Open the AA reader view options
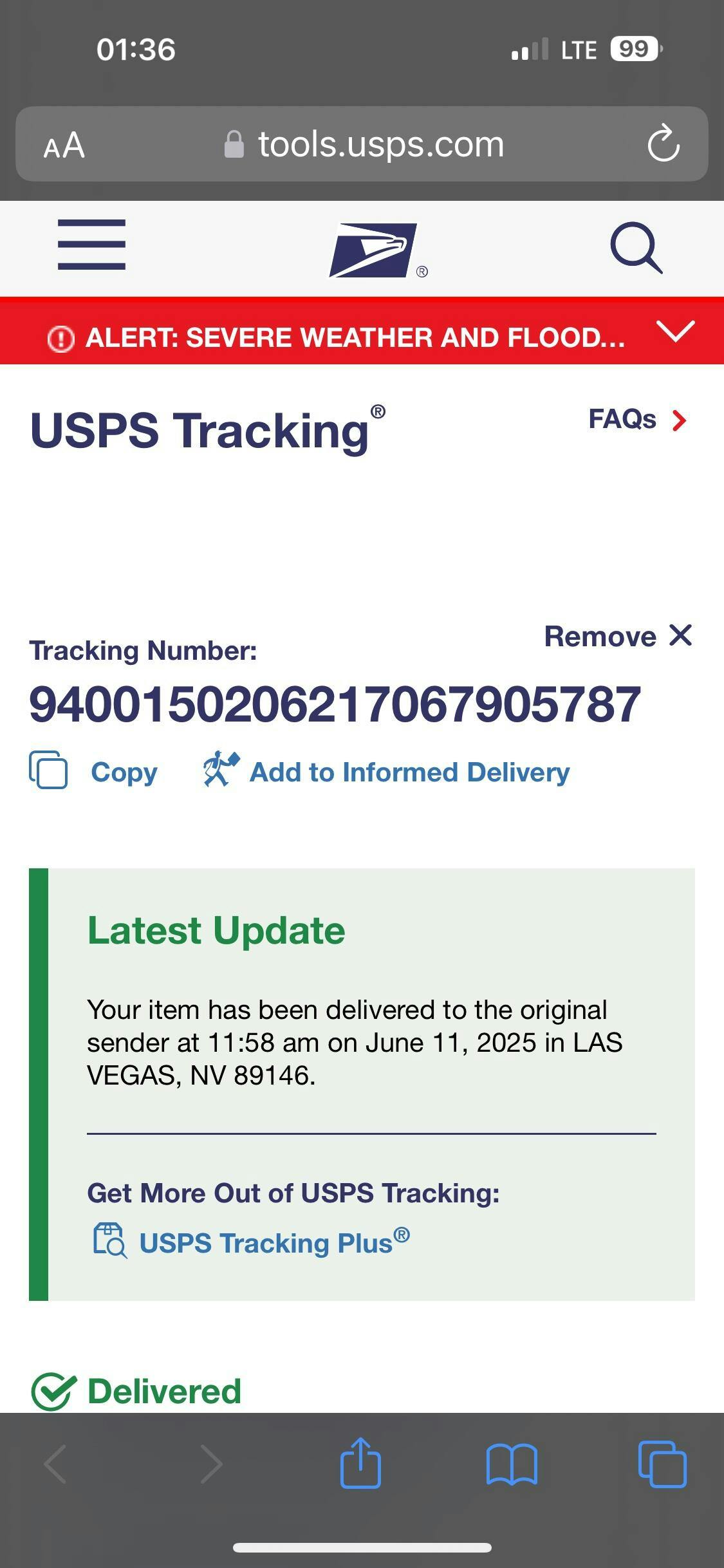This screenshot has height=1568, width=724. pyautogui.click(x=64, y=145)
